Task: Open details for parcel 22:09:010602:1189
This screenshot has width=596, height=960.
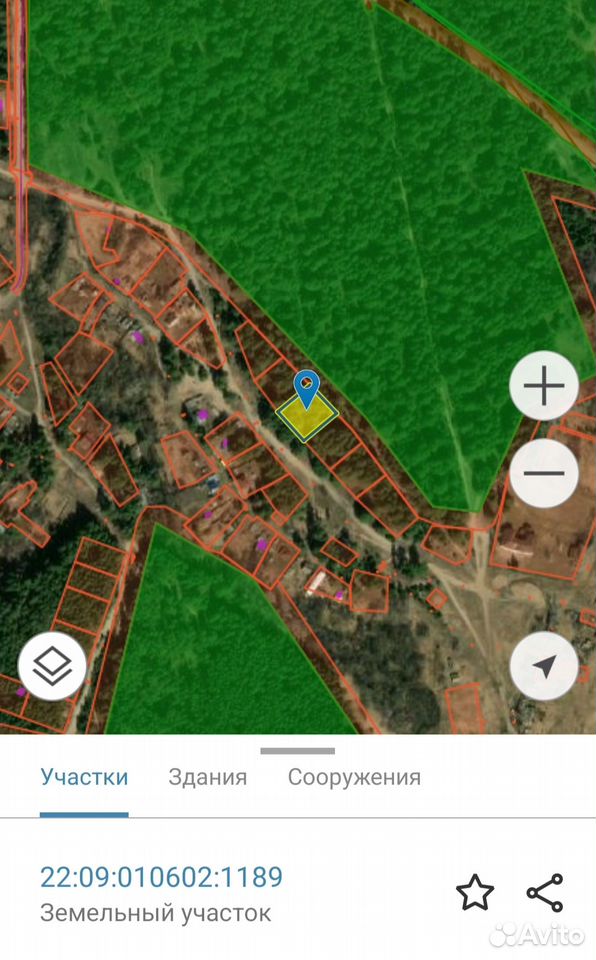Action: point(161,877)
